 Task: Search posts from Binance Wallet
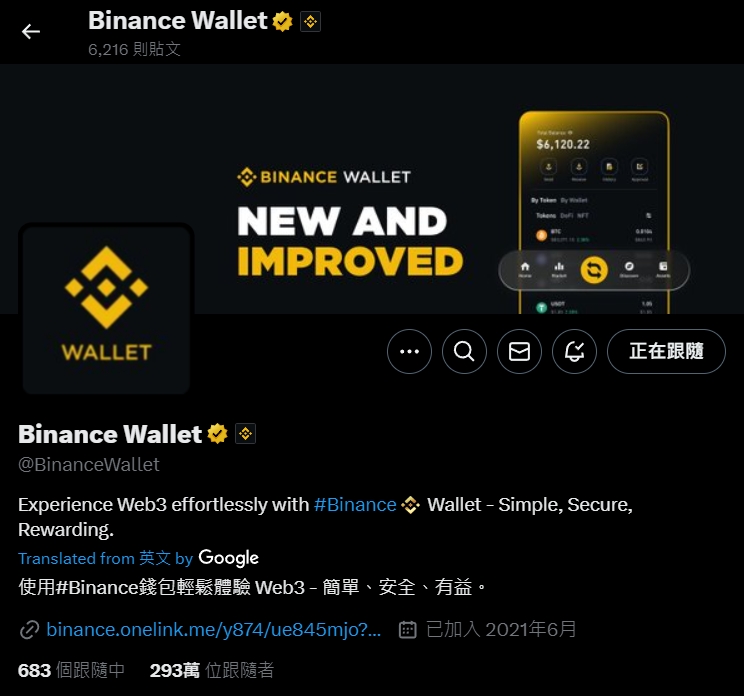464,352
